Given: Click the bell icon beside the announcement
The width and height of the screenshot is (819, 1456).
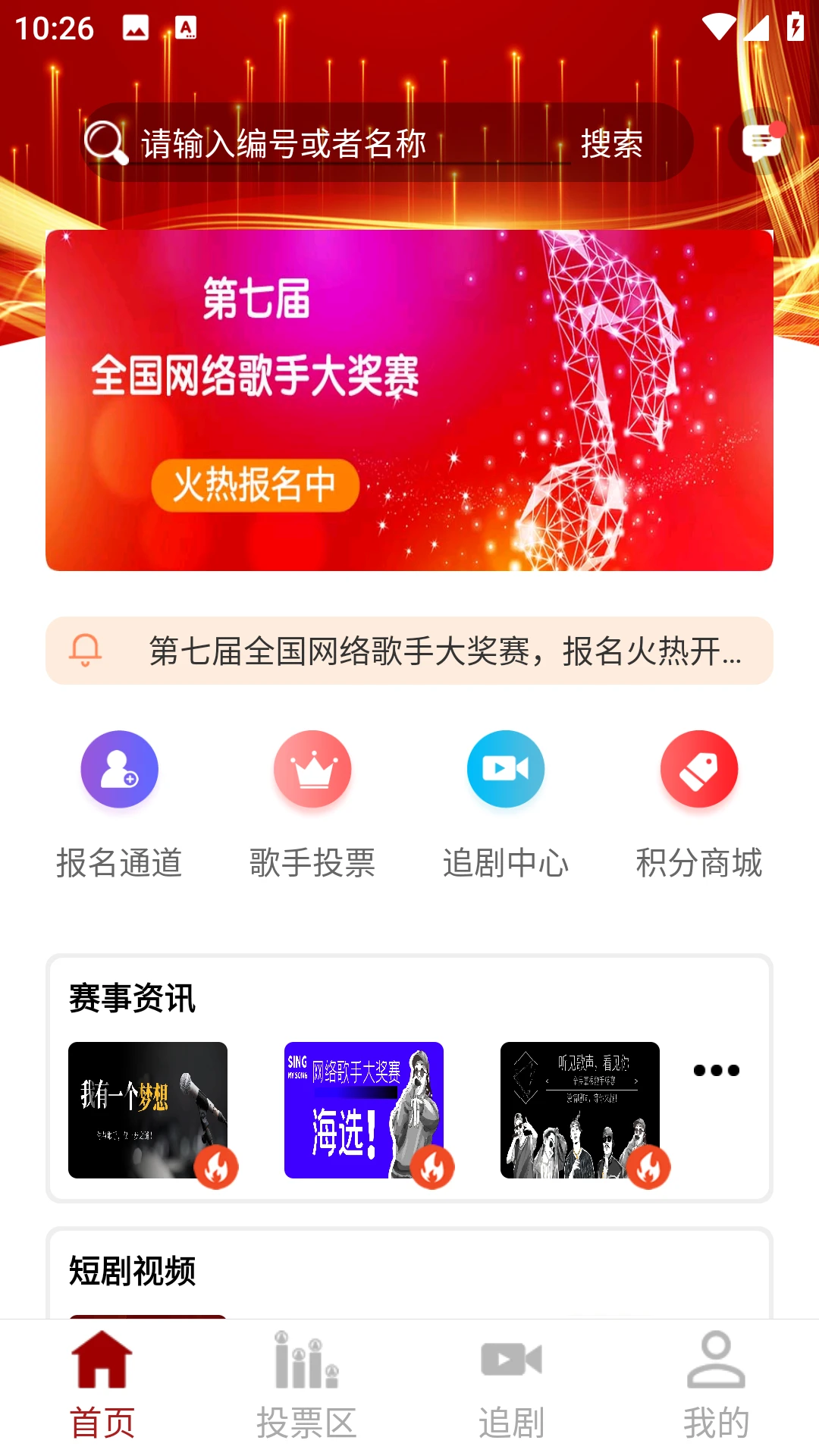Looking at the screenshot, I should pyautogui.click(x=86, y=651).
